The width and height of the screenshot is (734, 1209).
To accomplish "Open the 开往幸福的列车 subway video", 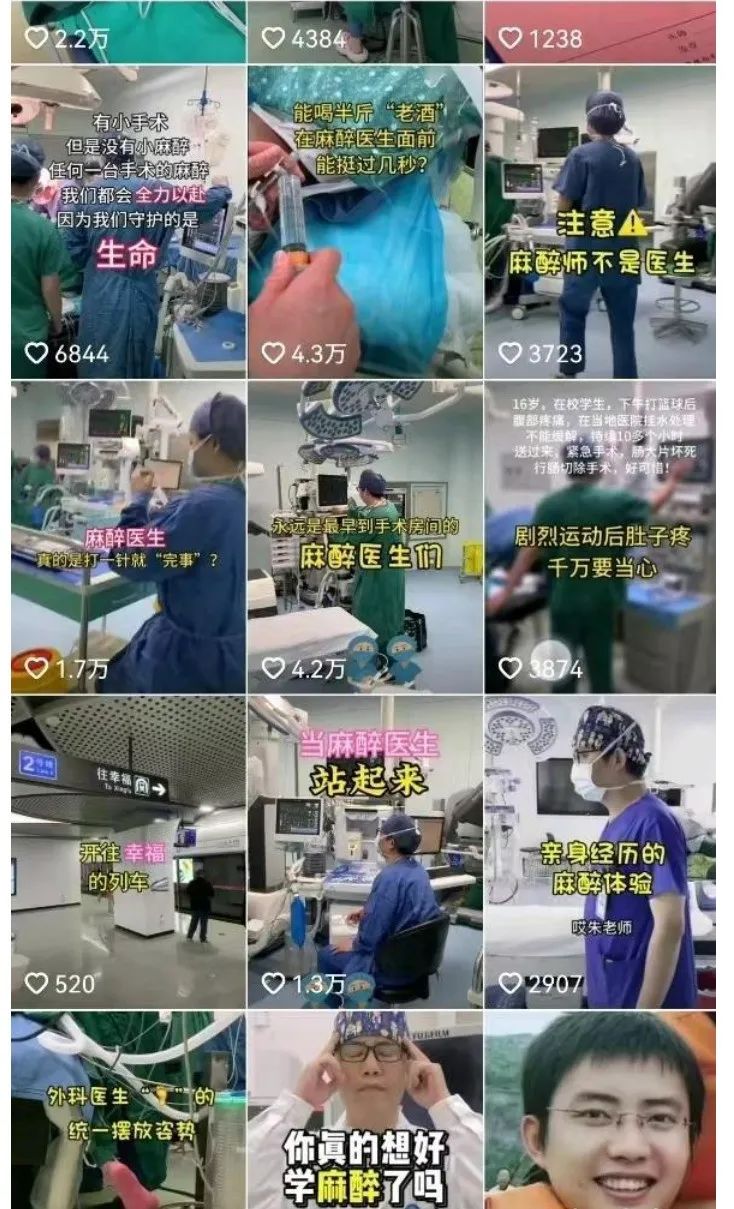I will click(127, 852).
